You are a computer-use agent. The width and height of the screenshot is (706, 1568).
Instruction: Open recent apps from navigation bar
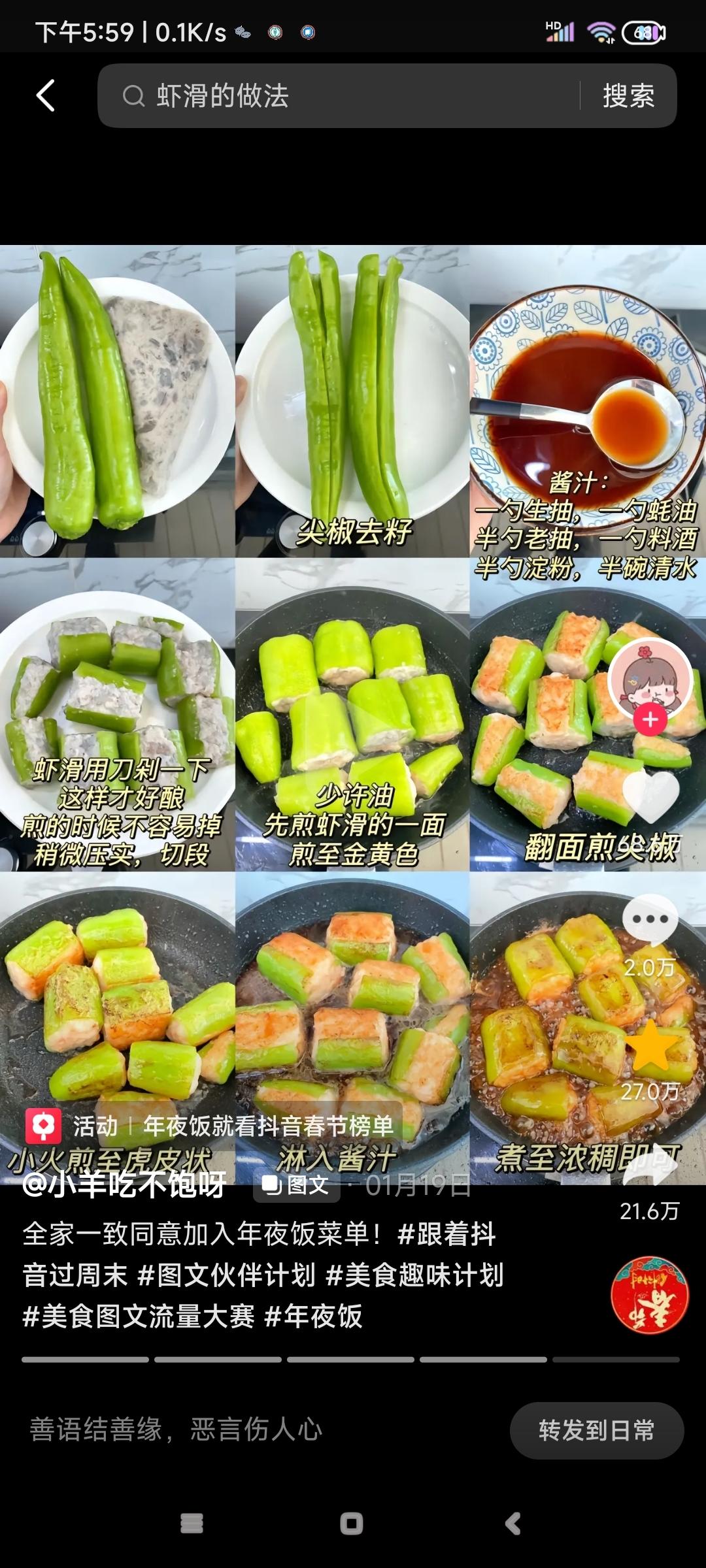coord(192,1524)
